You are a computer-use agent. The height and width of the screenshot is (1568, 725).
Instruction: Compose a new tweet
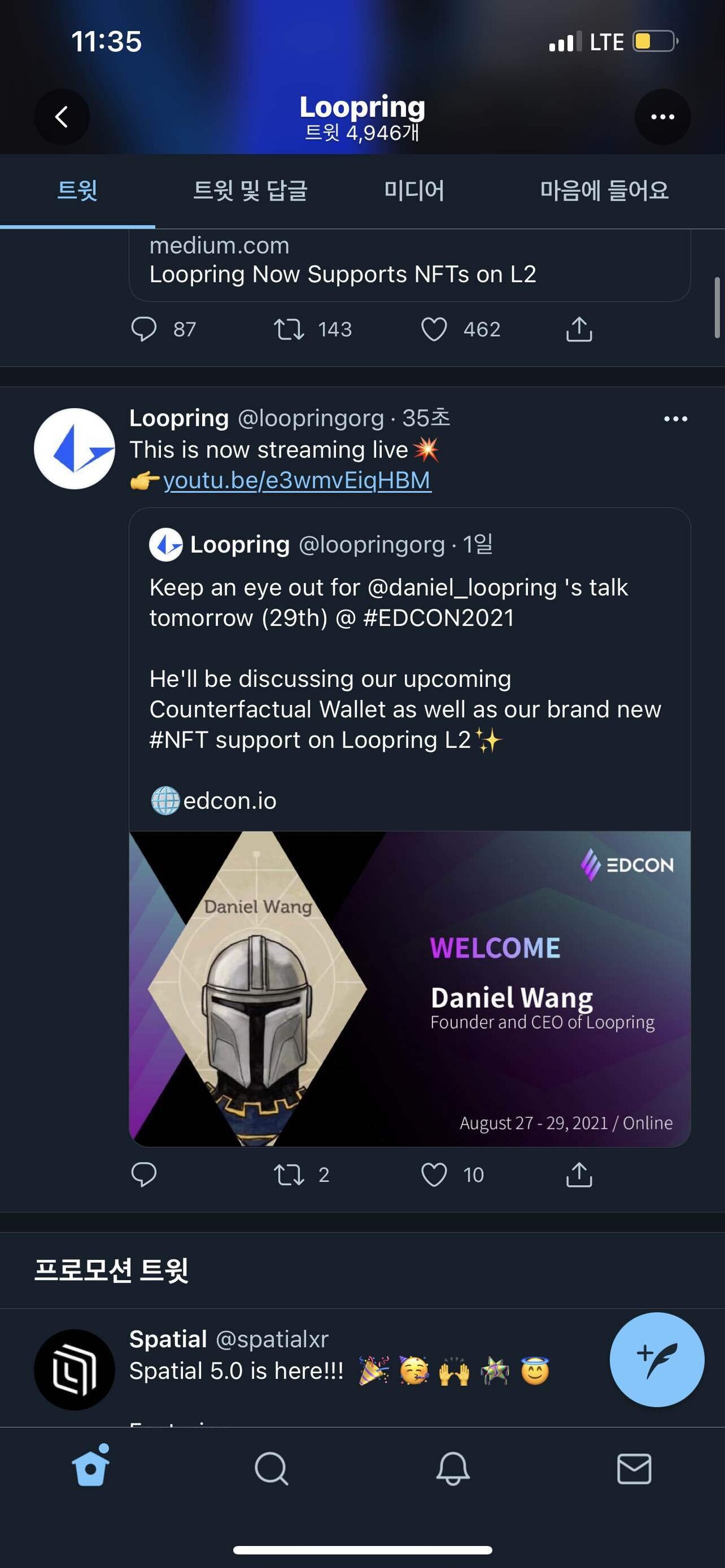[657, 1359]
